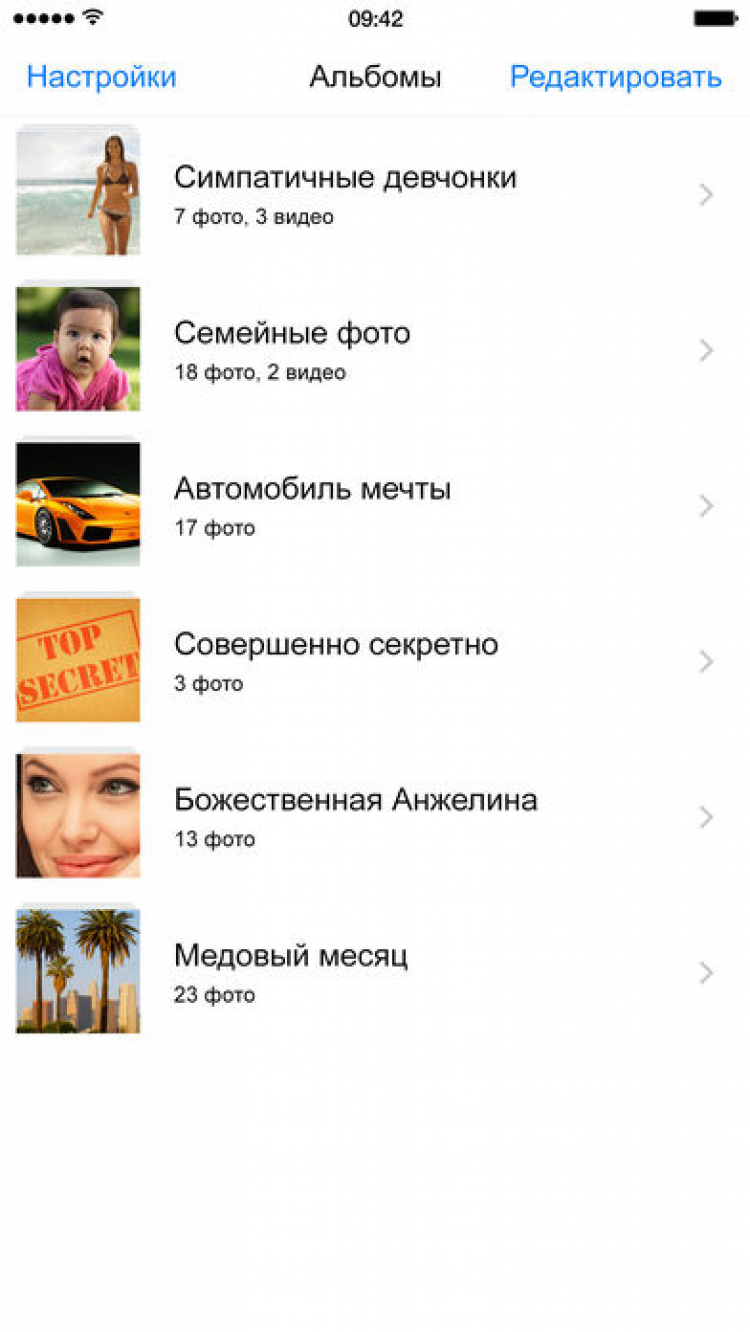Open the Совершенно секретно album
Image resolution: width=750 pixels, height=1332 pixels.
click(336, 660)
